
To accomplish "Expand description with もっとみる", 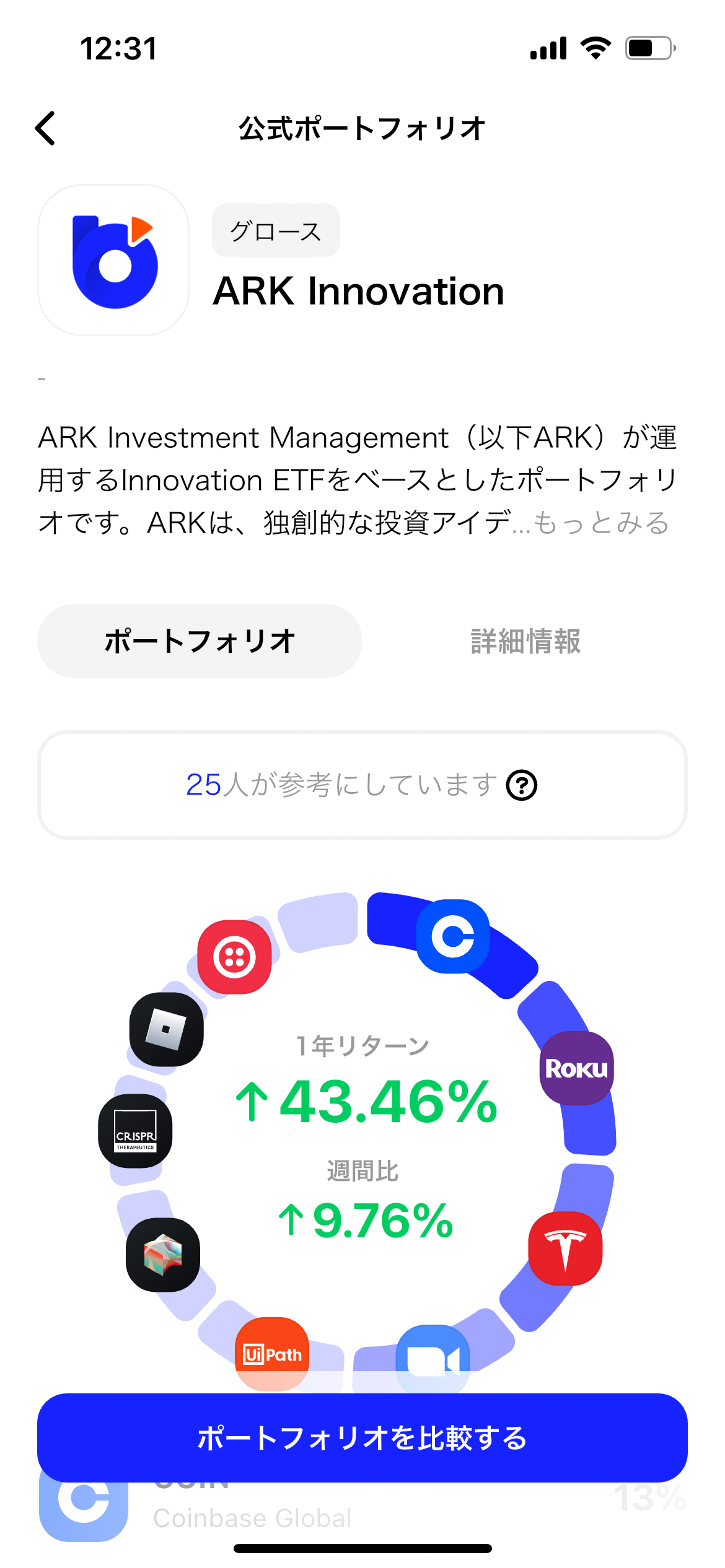I will (601, 523).
